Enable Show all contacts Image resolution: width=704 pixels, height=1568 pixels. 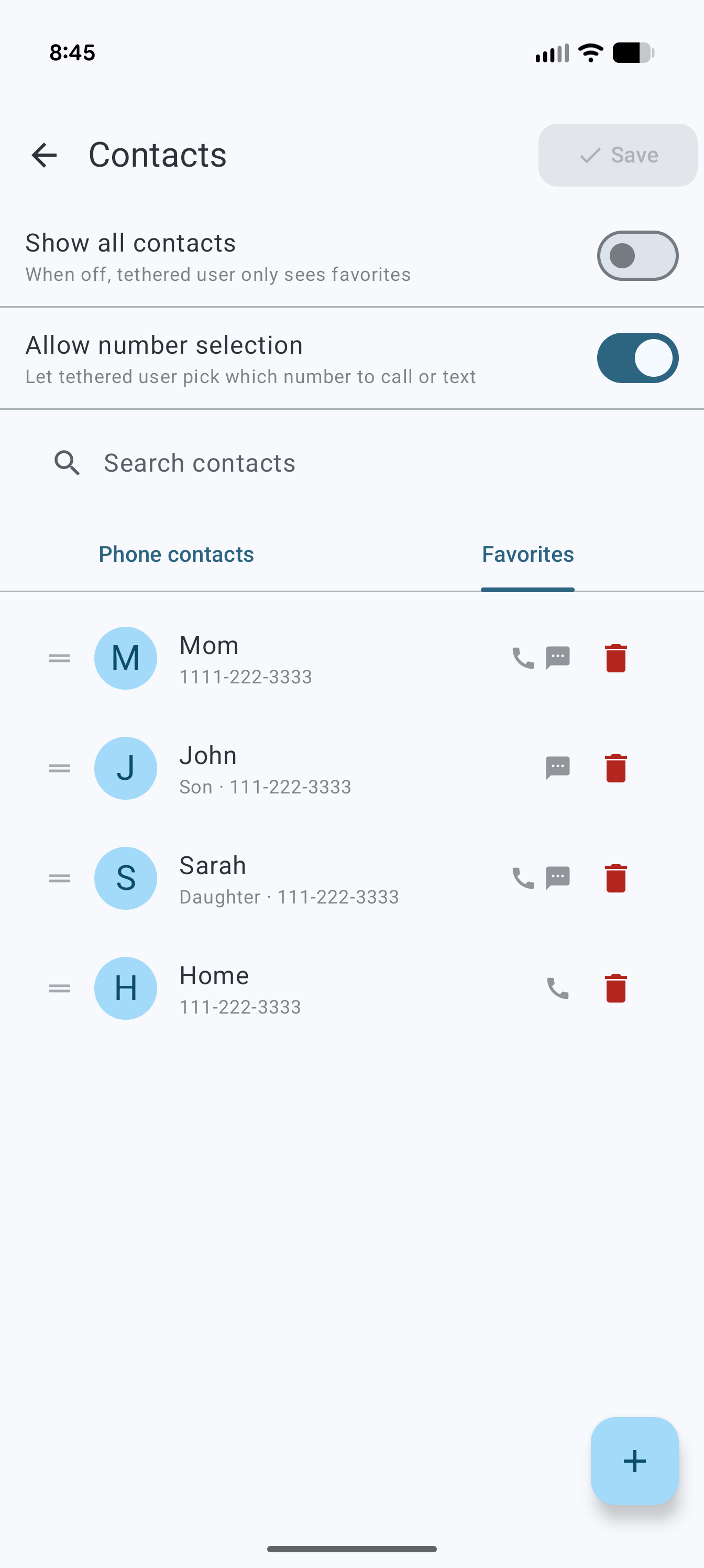click(636, 256)
